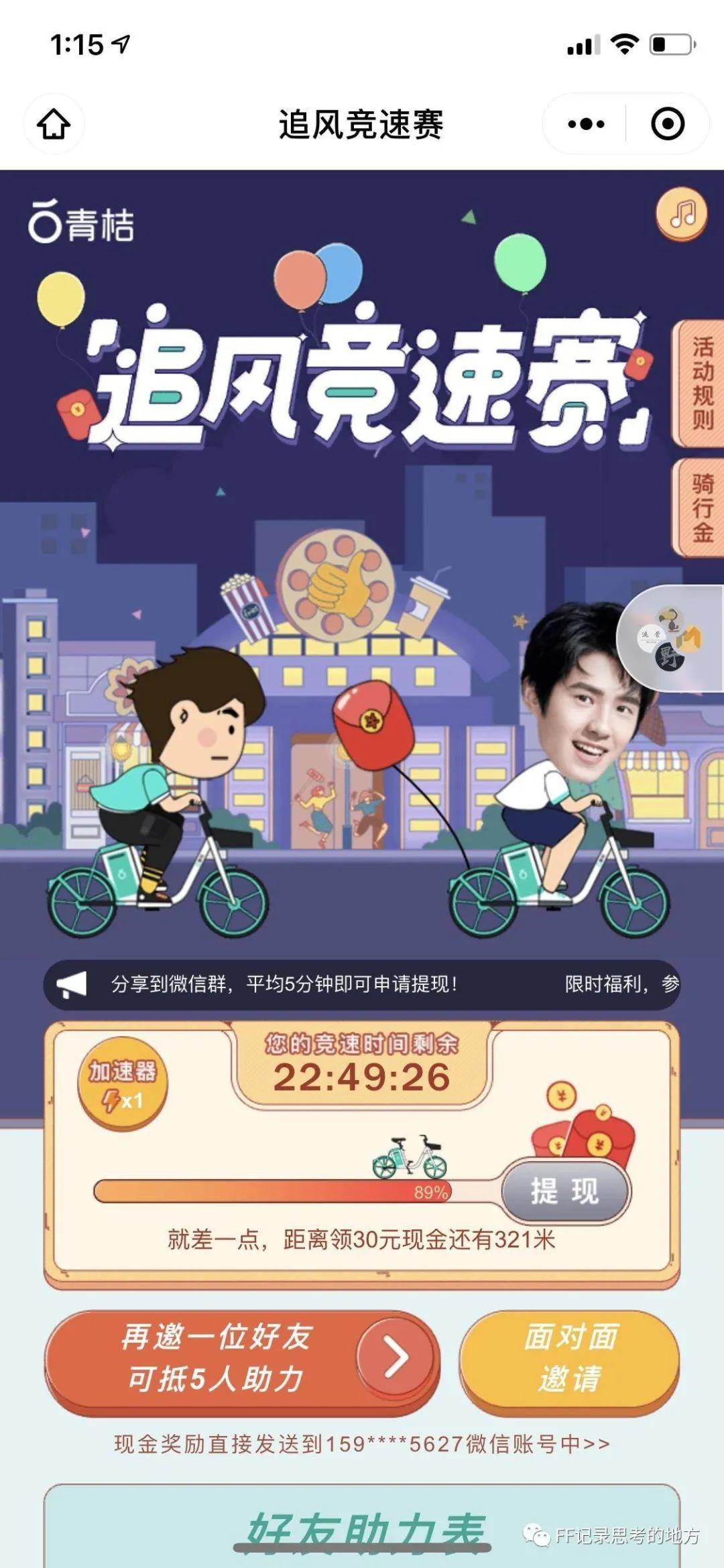Tap 再邀一位好友 to invite a friend
724x1568 pixels.
coord(241,1359)
